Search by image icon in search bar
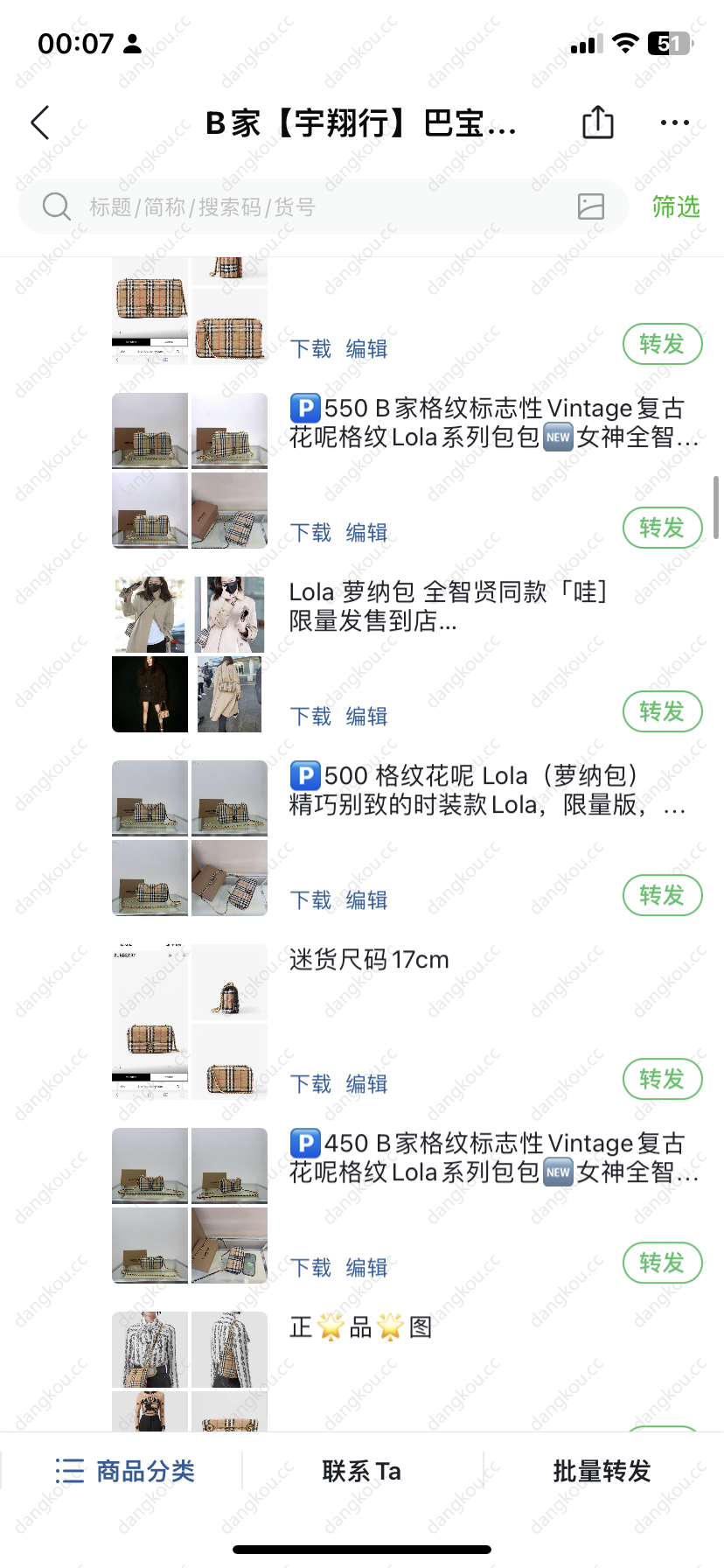This screenshot has width=724, height=1568. pyautogui.click(x=591, y=206)
